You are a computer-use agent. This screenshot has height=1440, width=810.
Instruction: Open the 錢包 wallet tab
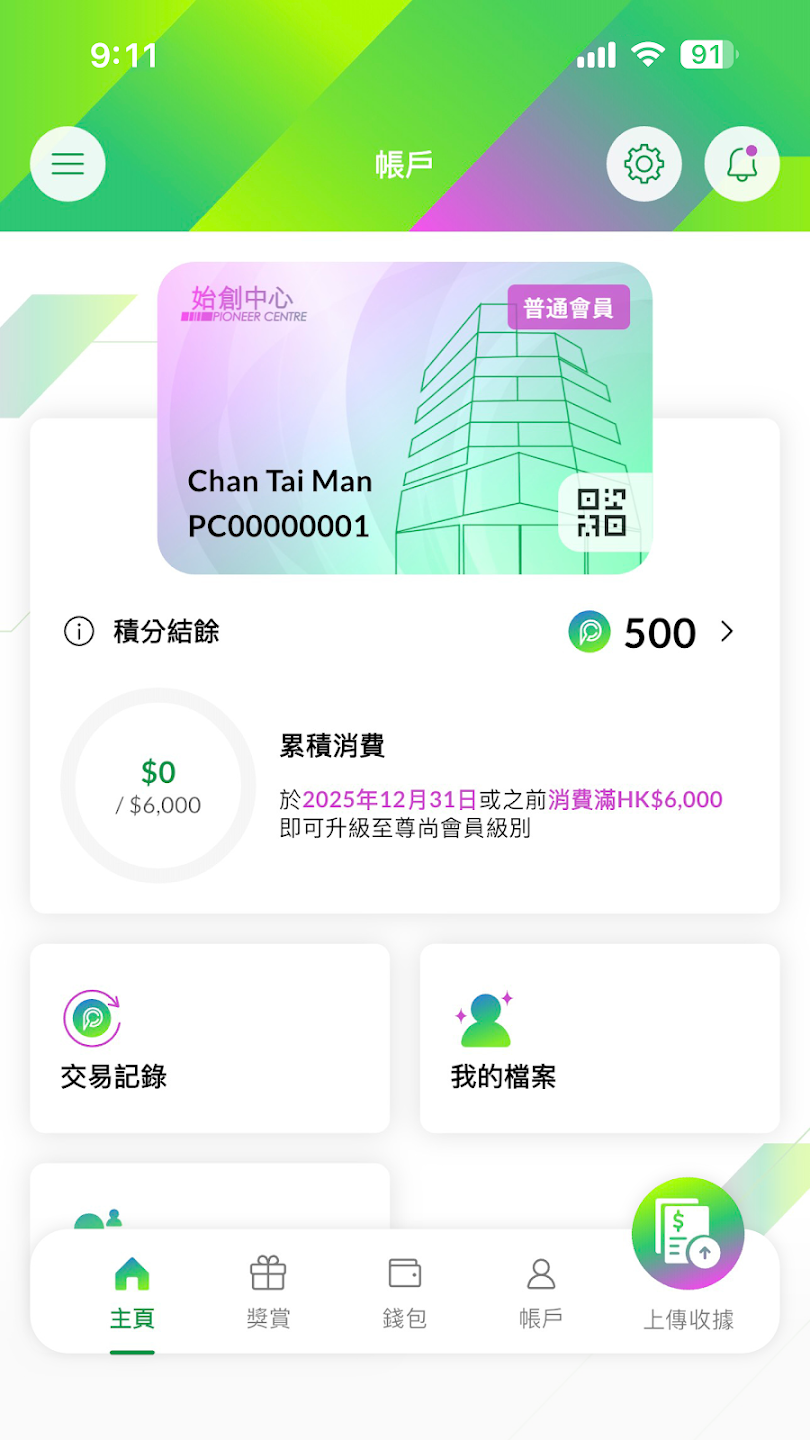coord(403,1292)
